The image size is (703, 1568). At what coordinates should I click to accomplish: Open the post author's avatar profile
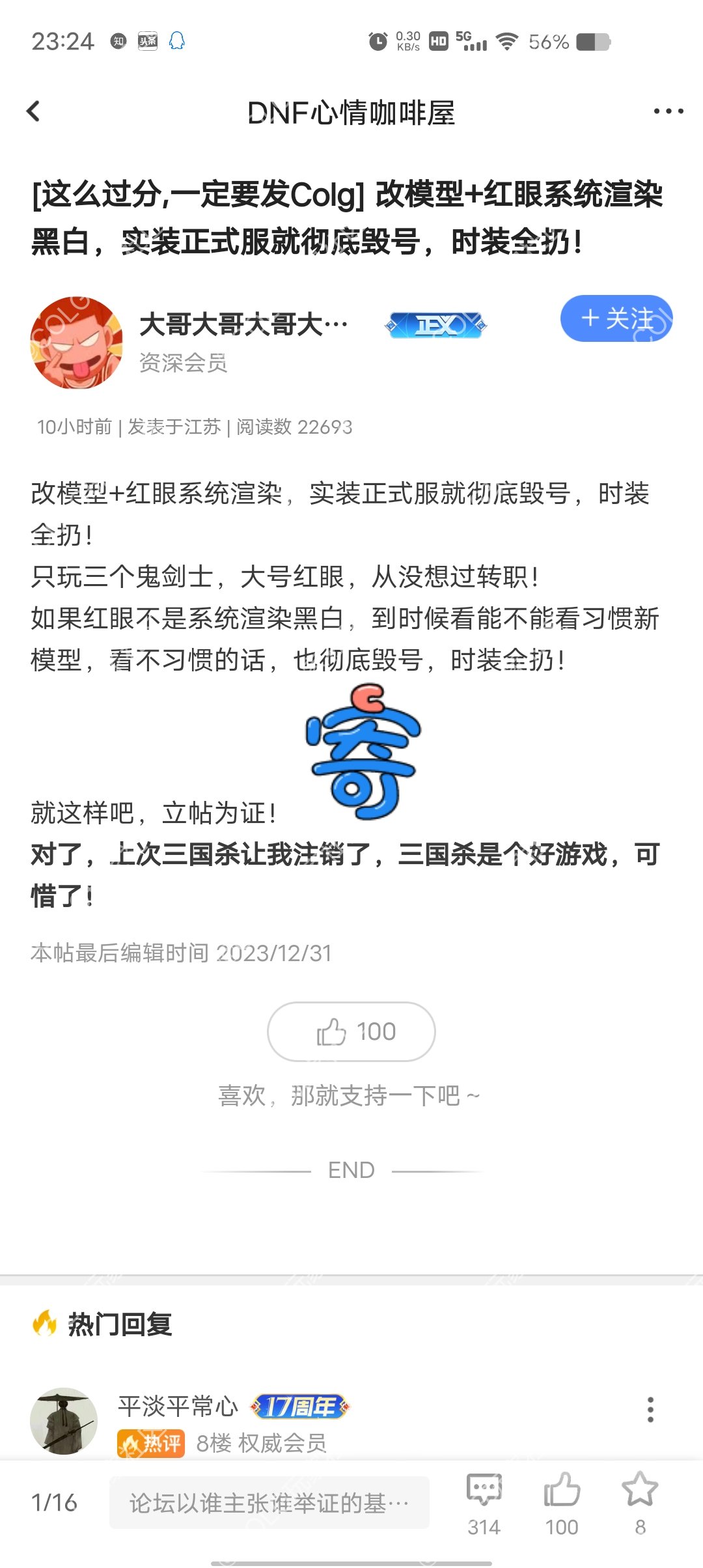tap(77, 343)
